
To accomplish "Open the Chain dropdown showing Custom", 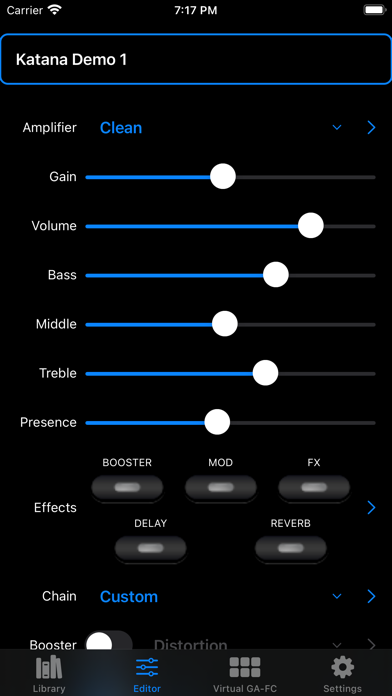I will (x=221, y=597).
